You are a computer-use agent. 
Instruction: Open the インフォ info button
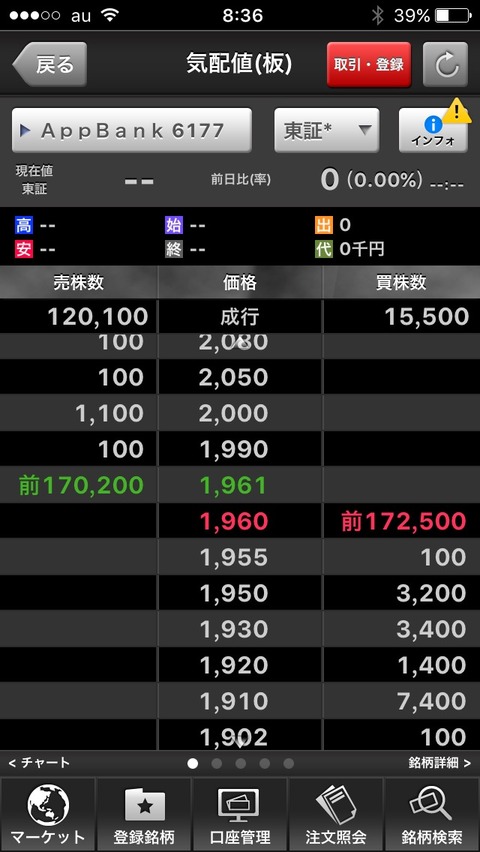pyautogui.click(x=433, y=130)
